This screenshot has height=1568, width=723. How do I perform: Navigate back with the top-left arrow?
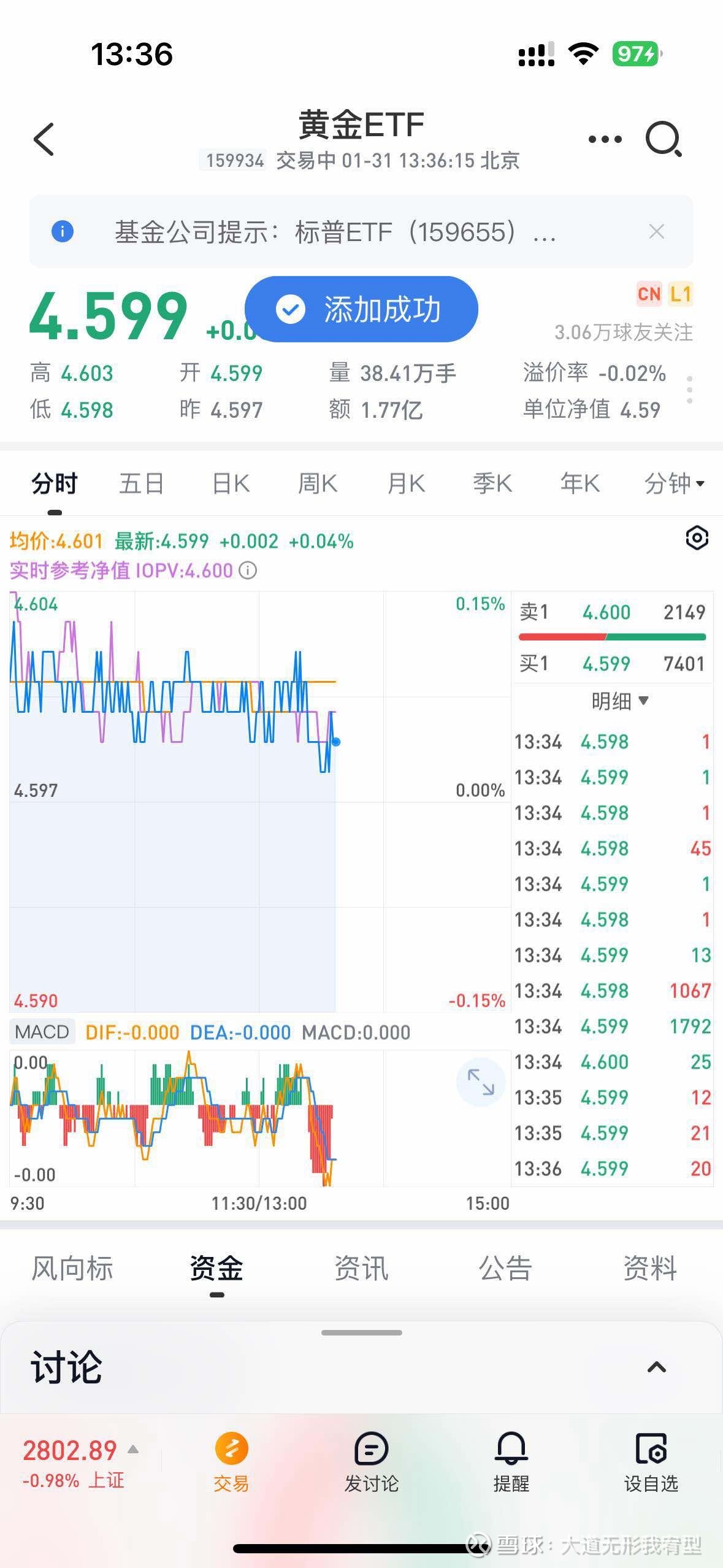[x=43, y=139]
